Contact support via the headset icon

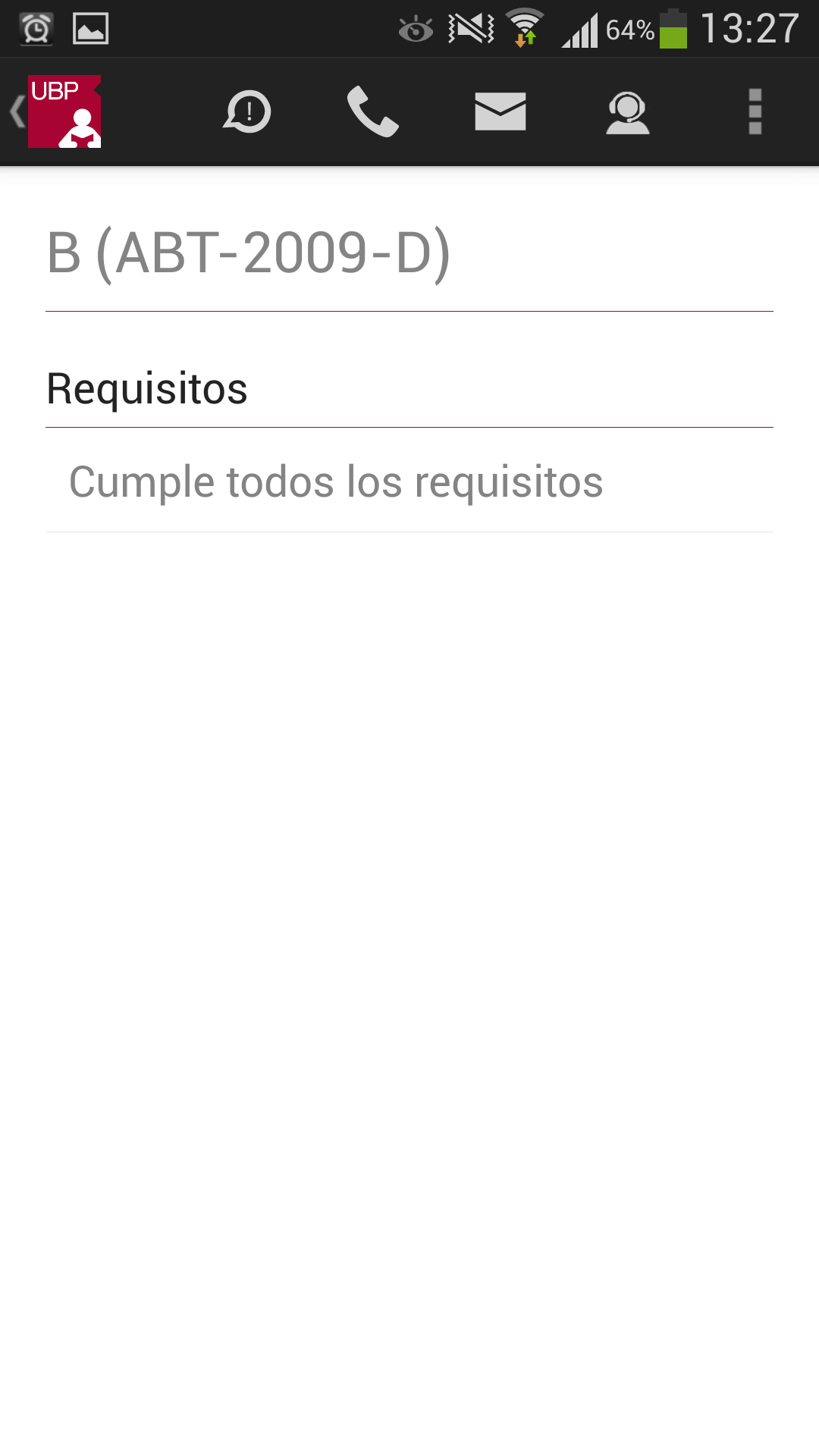pos(628,112)
